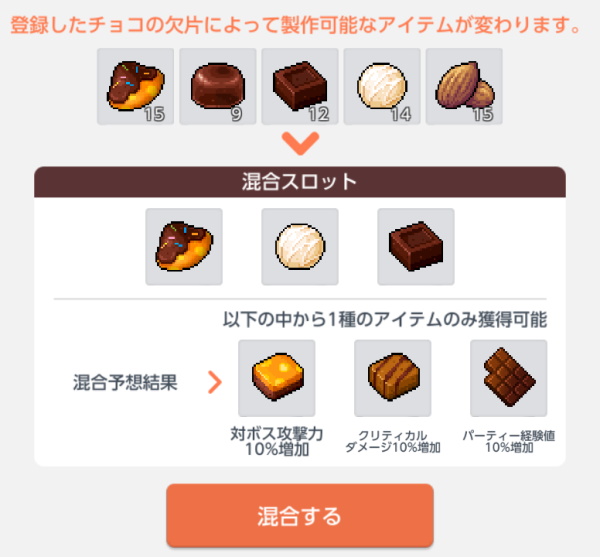This screenshot has height=557, width=600.
Task: View the 対ボス攻撃力10%増加 result item
Action: pyautogui.click(x=276, y=378)
